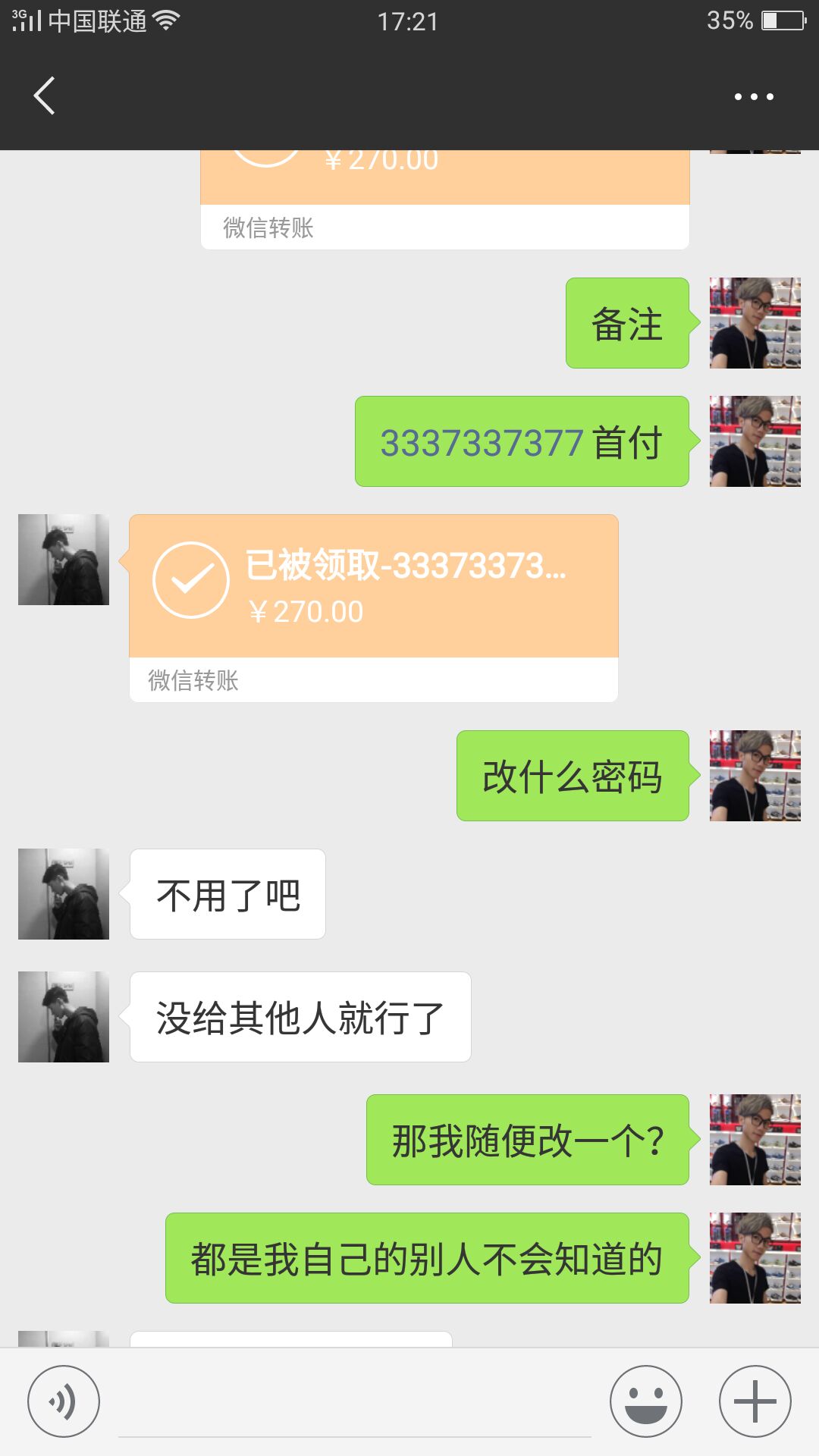This screenshot has height=1456, width=819.
Task: Open the received ¥270.00 transfer card '已被领取-33373373…'
Action: (x=373, y=586)
